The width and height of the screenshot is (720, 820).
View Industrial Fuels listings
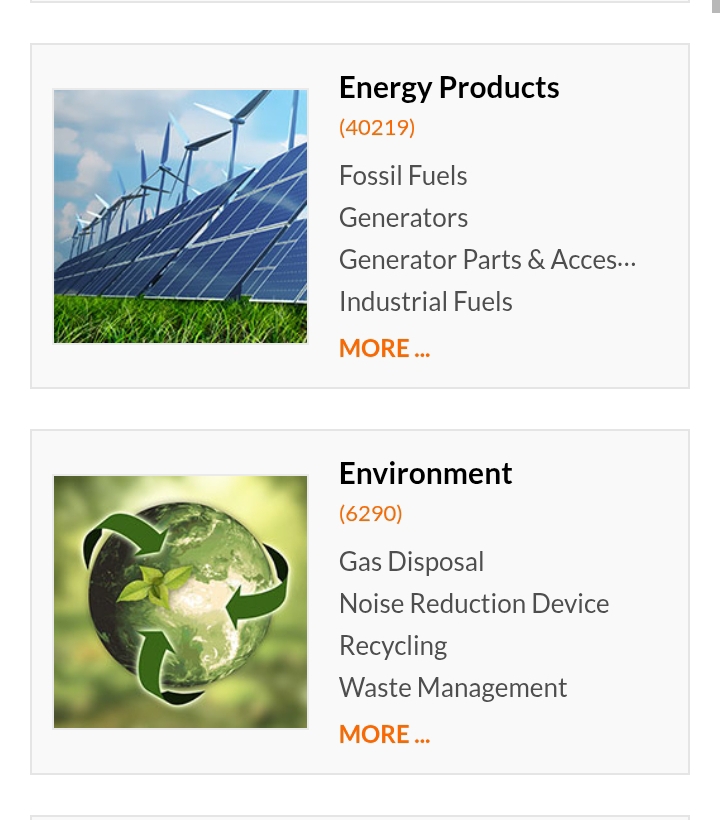pyautogui.click(x=425, y=302)
